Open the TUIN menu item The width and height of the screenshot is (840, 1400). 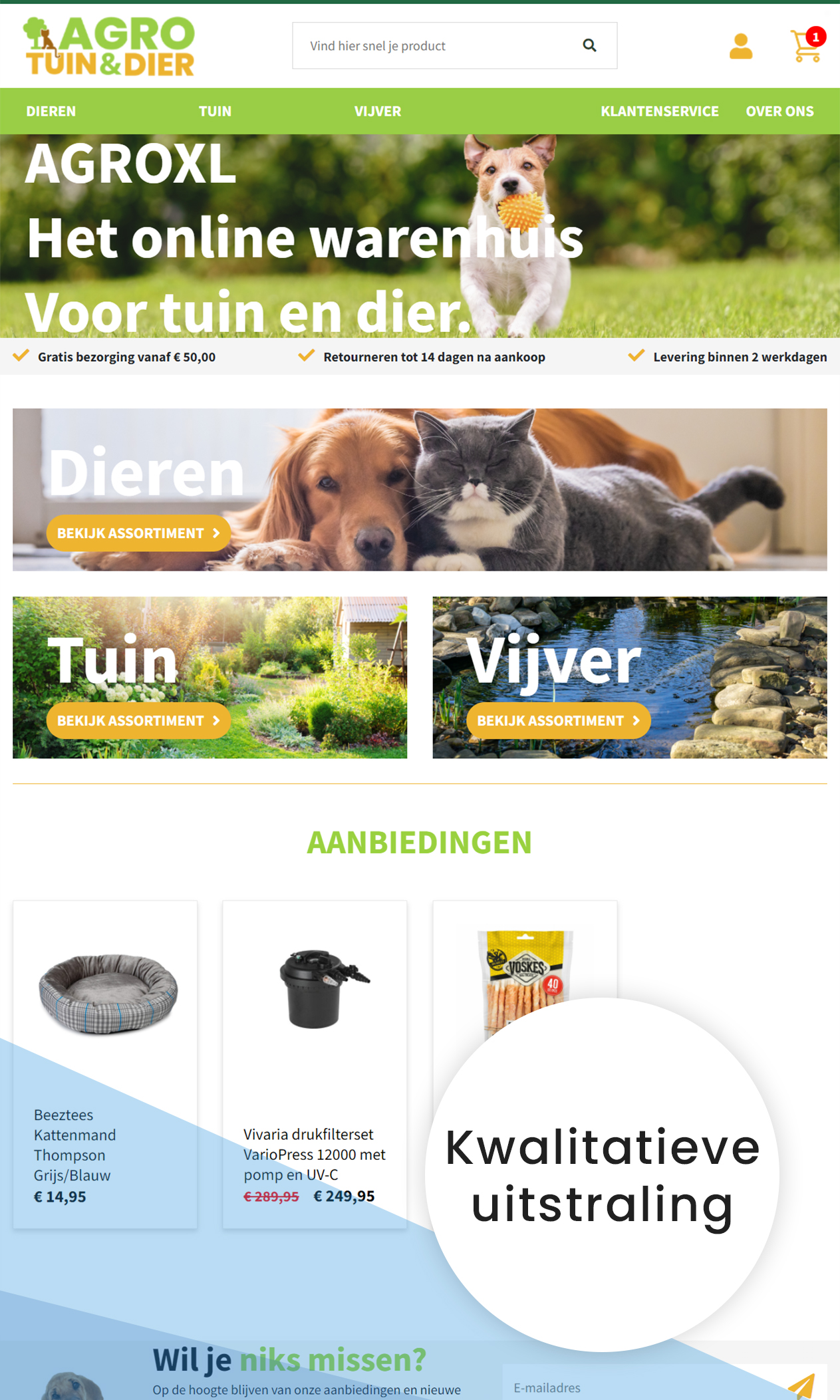pyautogui.click(x=215, y=112)
